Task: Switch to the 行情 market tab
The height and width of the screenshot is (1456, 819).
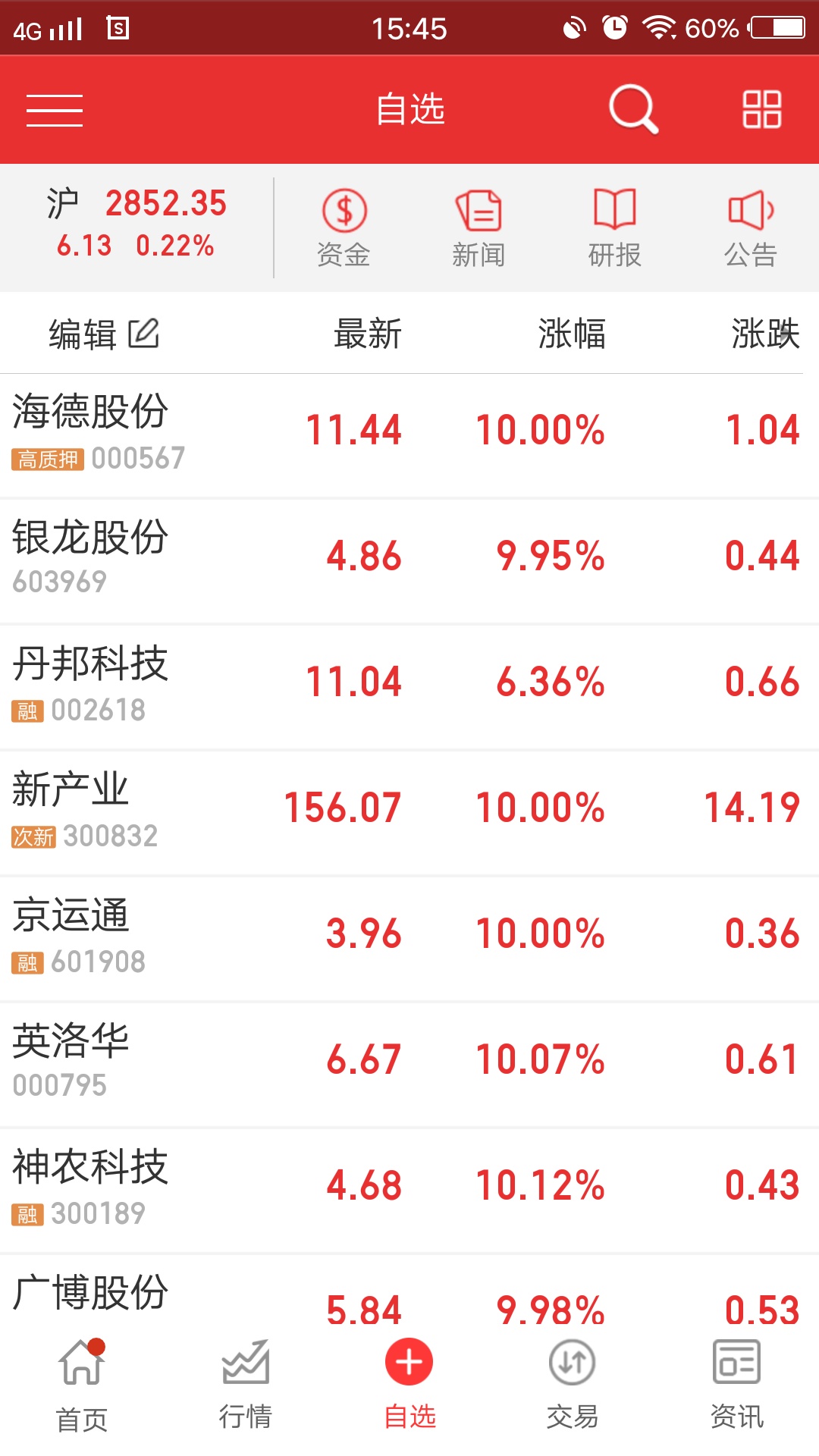Action: 246,1385
